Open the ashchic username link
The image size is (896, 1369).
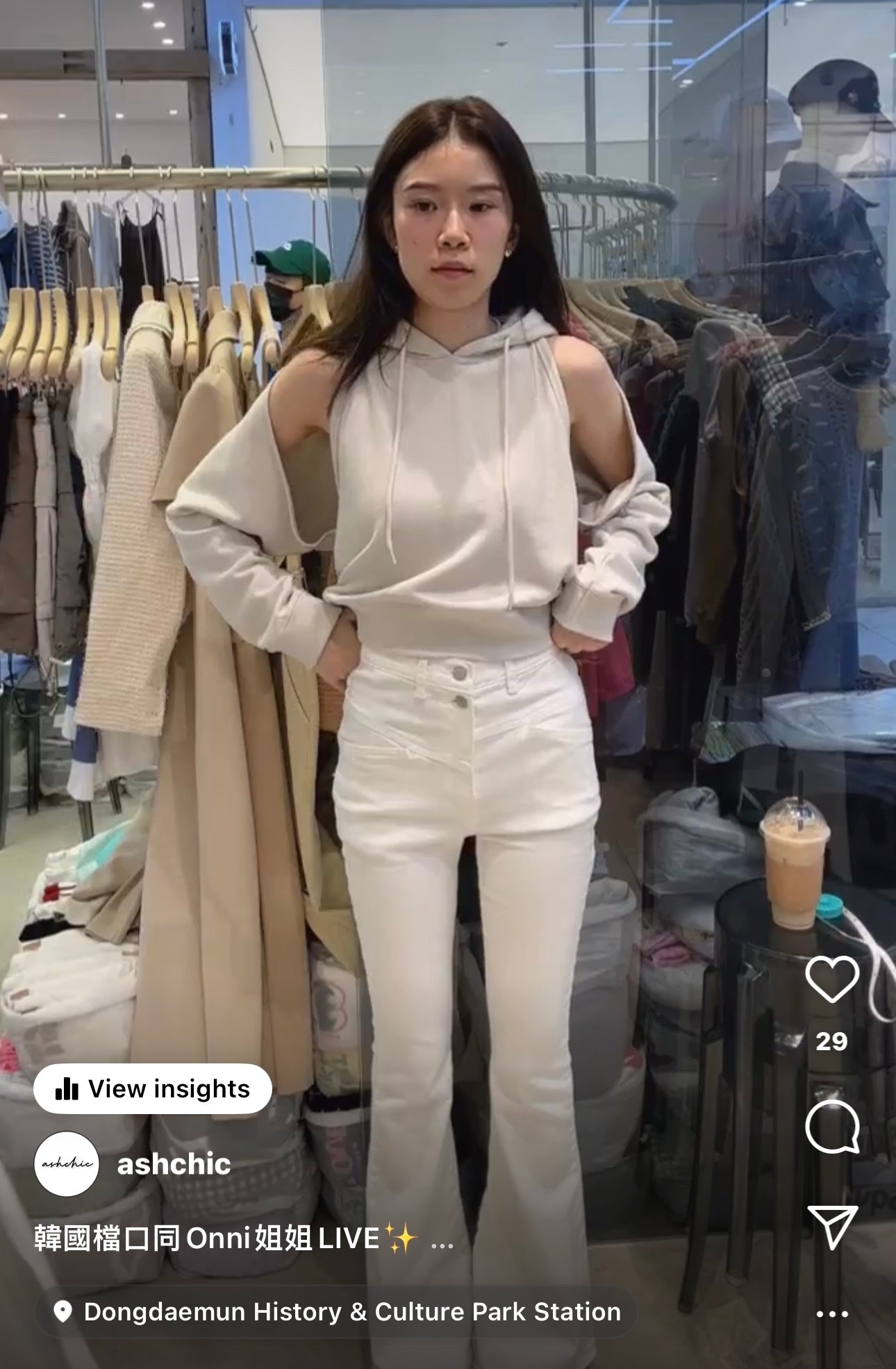click(x=174, y=1164)
